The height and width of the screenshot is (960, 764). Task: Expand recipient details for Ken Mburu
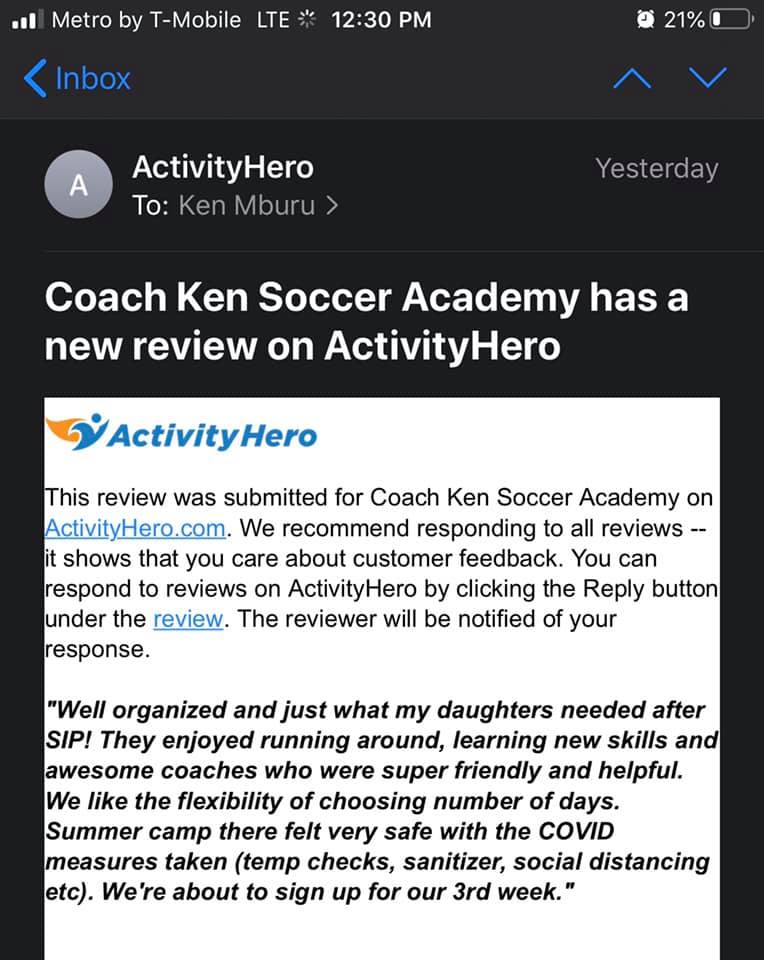(258, 206)
